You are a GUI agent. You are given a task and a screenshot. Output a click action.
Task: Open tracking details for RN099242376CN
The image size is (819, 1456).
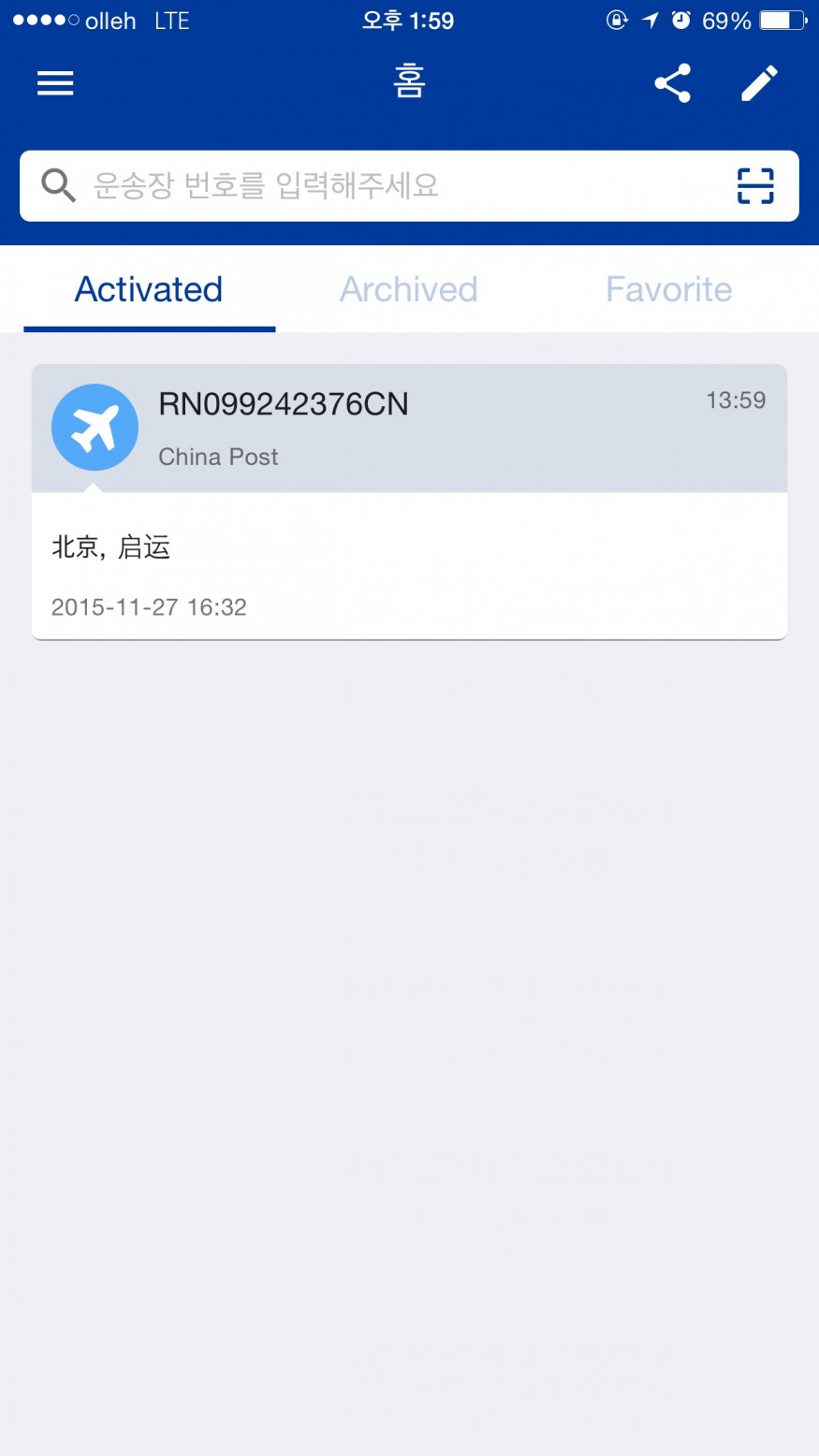tap(409, 501)
